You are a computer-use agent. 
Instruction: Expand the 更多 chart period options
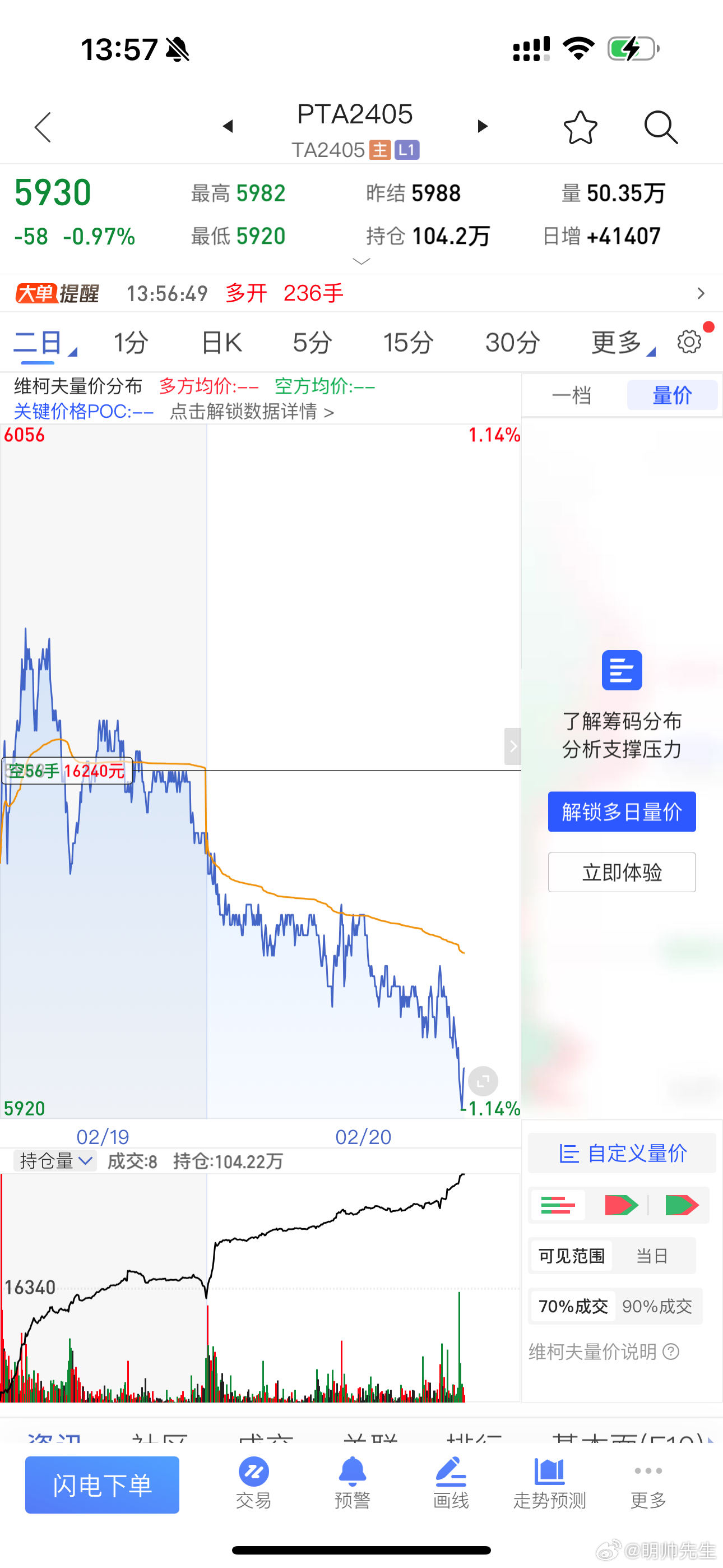coord(622,343)
